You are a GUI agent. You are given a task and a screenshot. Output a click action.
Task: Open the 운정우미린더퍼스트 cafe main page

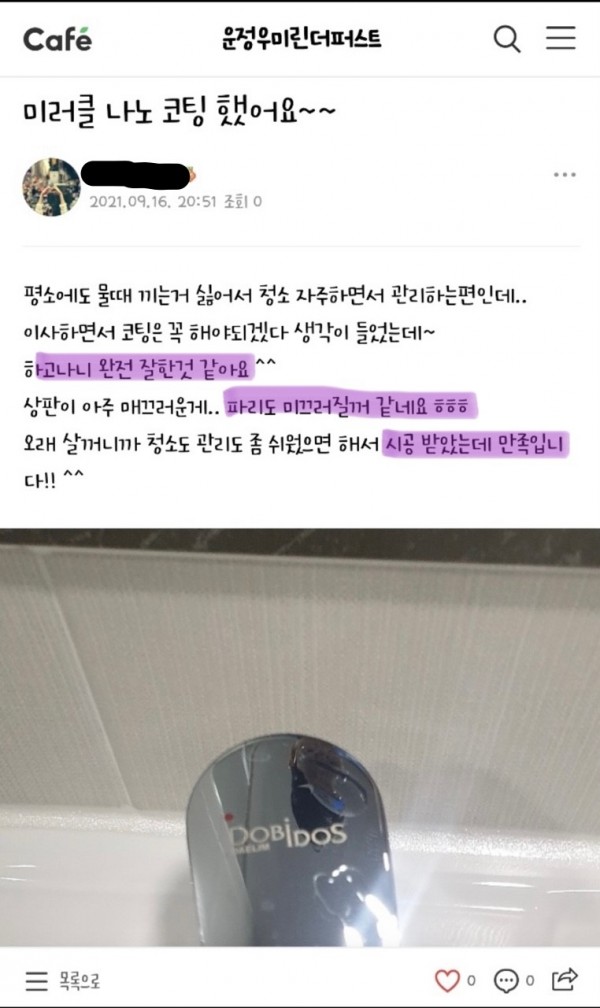pyautogui.click(x=301, y=40)
